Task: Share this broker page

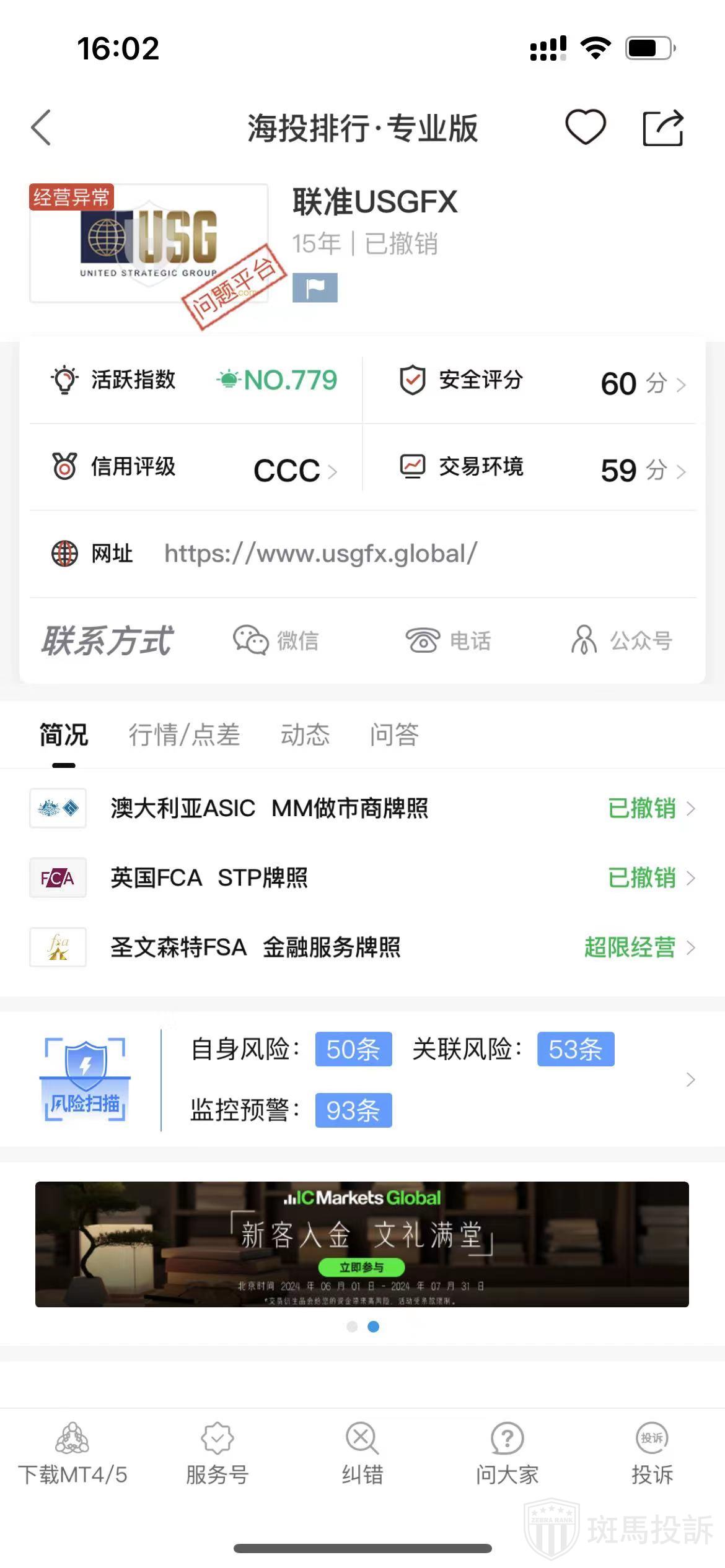Action: [662, 128]
